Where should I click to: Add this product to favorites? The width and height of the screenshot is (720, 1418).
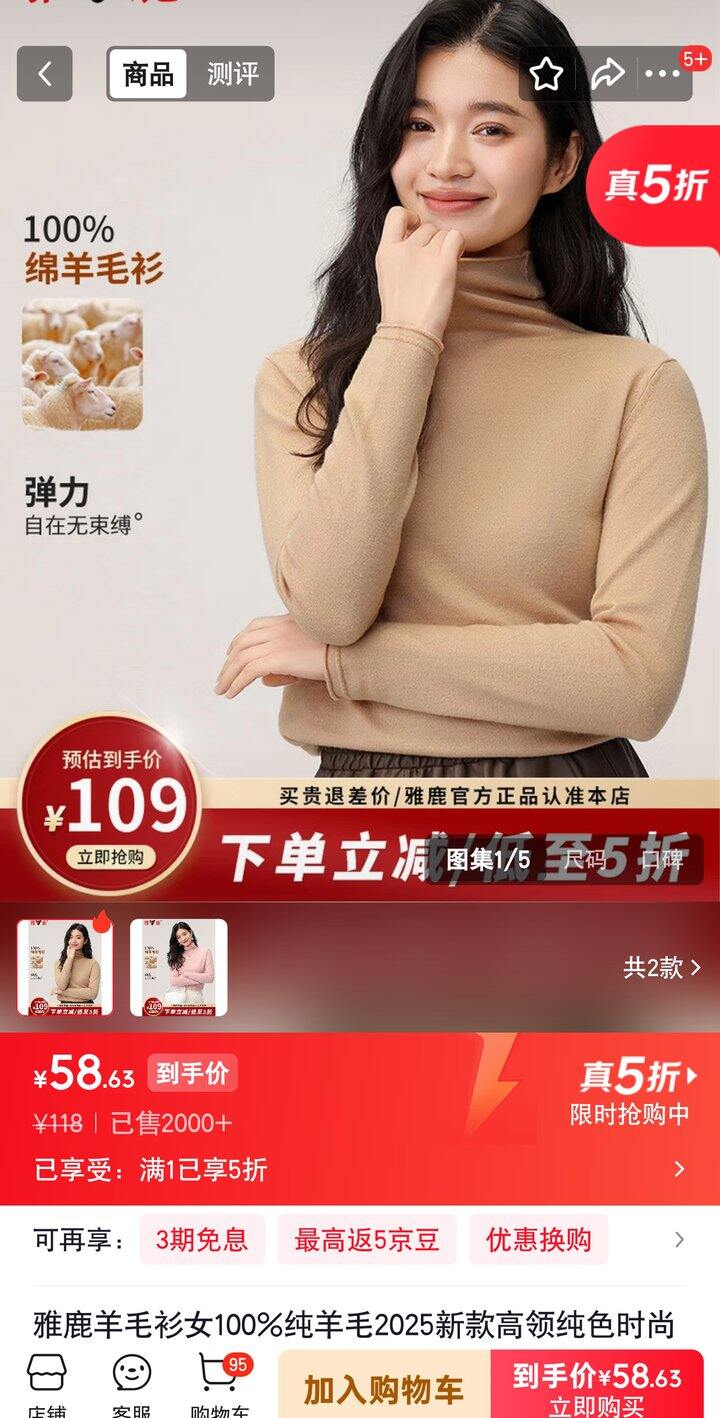point(546,74)
